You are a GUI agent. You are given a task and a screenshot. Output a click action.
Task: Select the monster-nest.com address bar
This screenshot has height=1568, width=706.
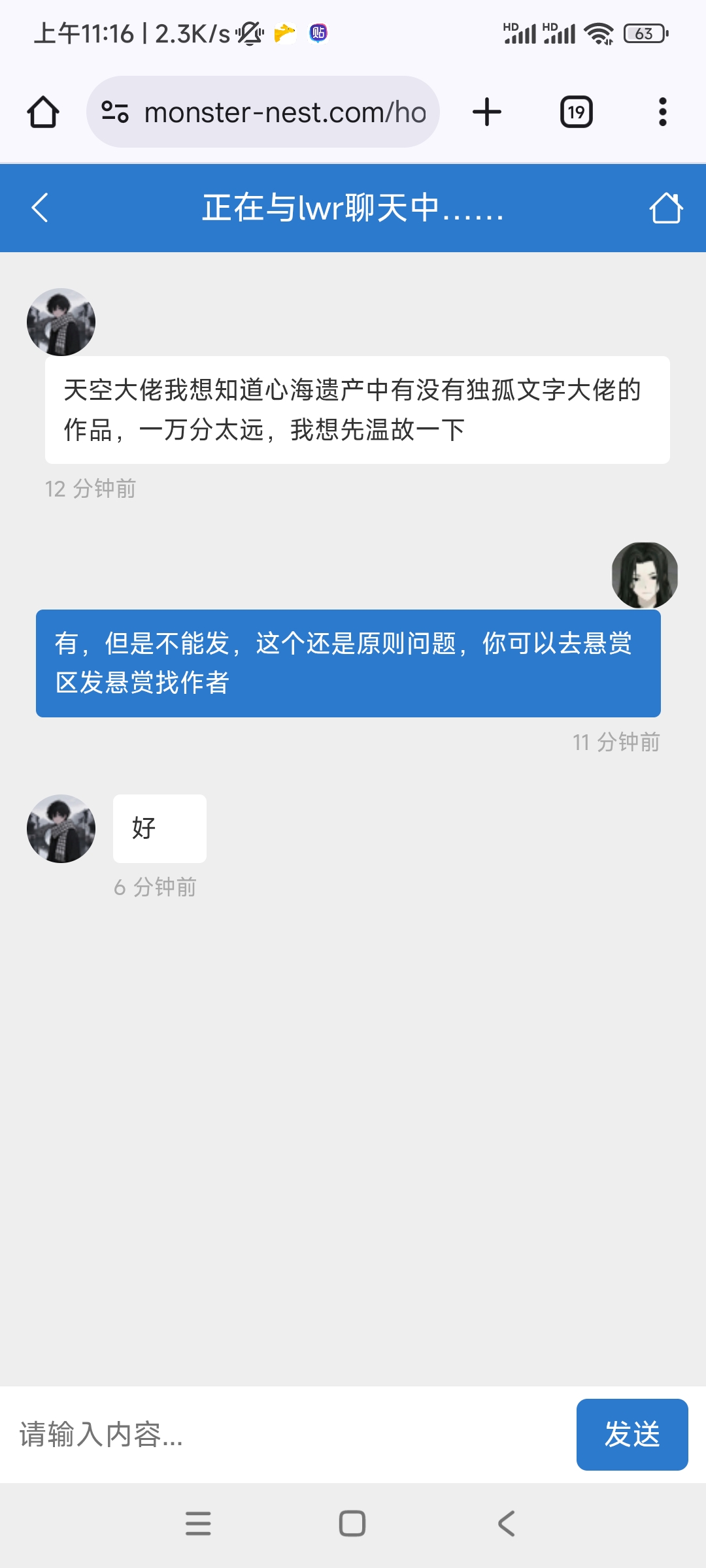click(x=284, y=112)
